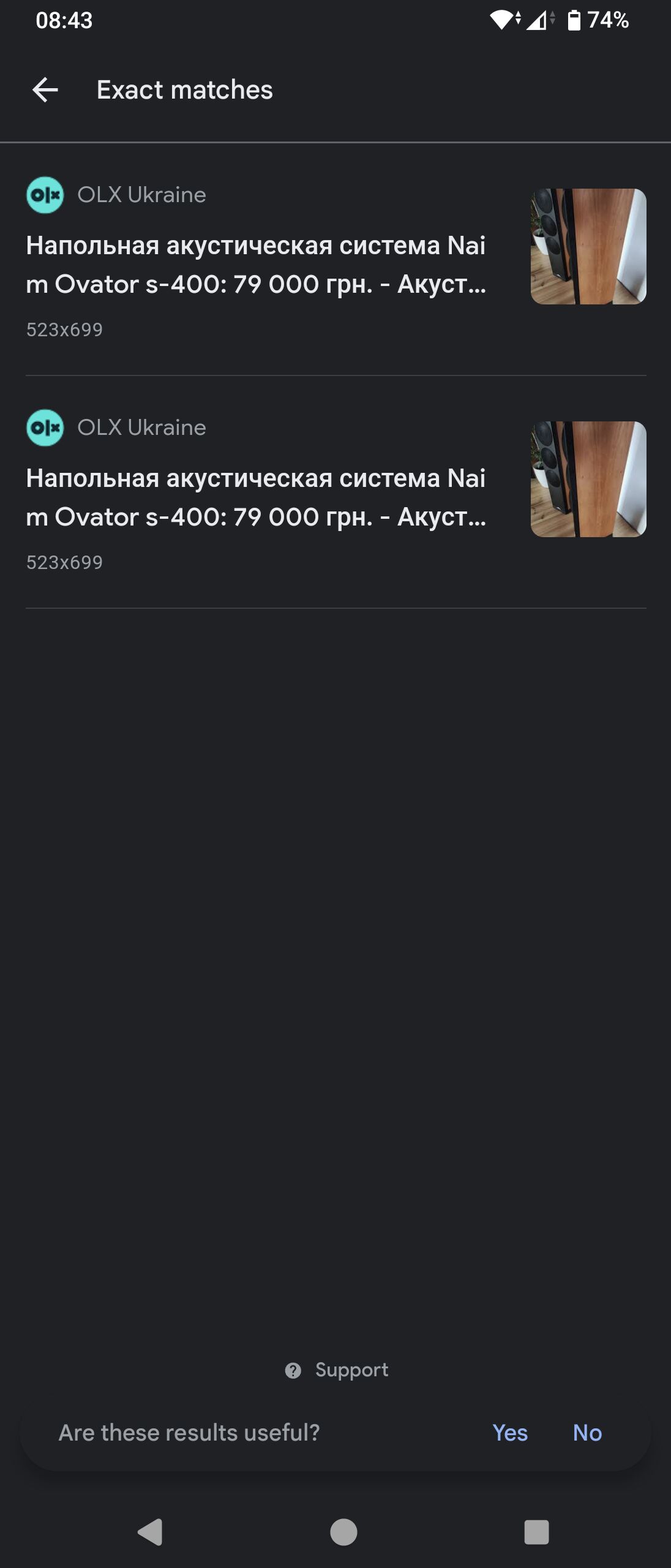Open the first OLX Ukraine Naim Ovator result

tap(256, 265)
